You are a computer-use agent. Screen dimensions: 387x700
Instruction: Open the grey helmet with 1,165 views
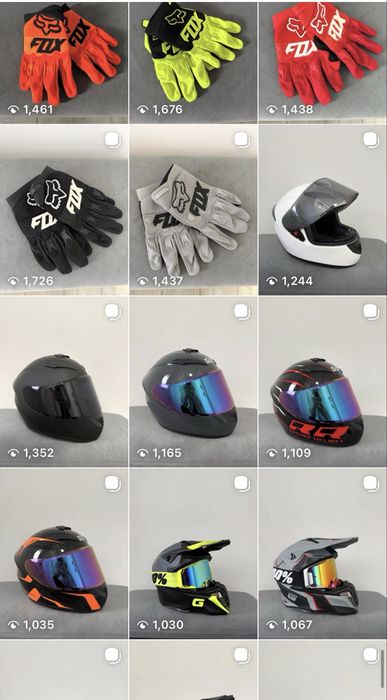pos(193,382)
